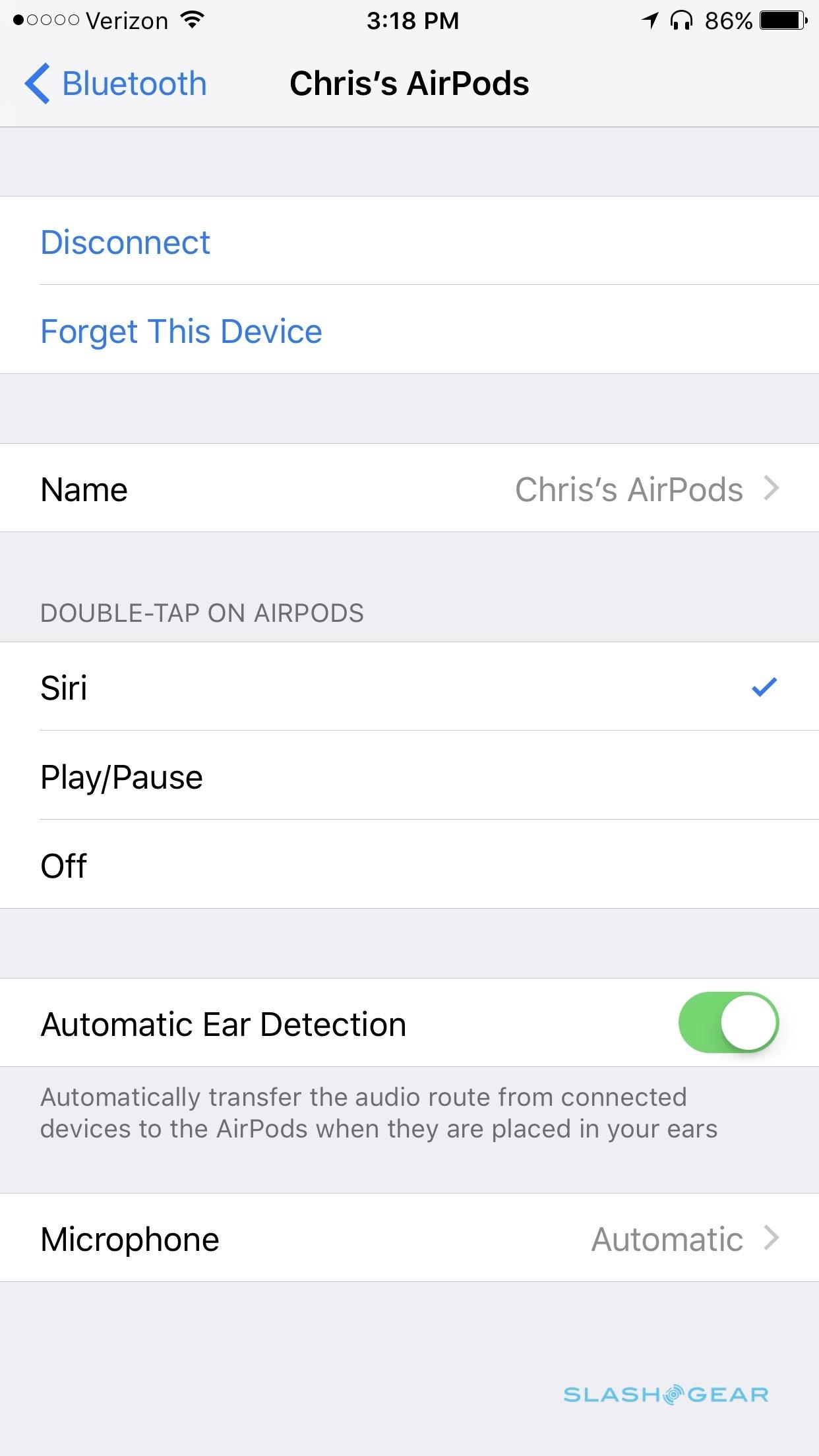Viewport: 819px width, 1456px height.
Task: Choose Play/Pause for double-tap
Action: [409, 776]
